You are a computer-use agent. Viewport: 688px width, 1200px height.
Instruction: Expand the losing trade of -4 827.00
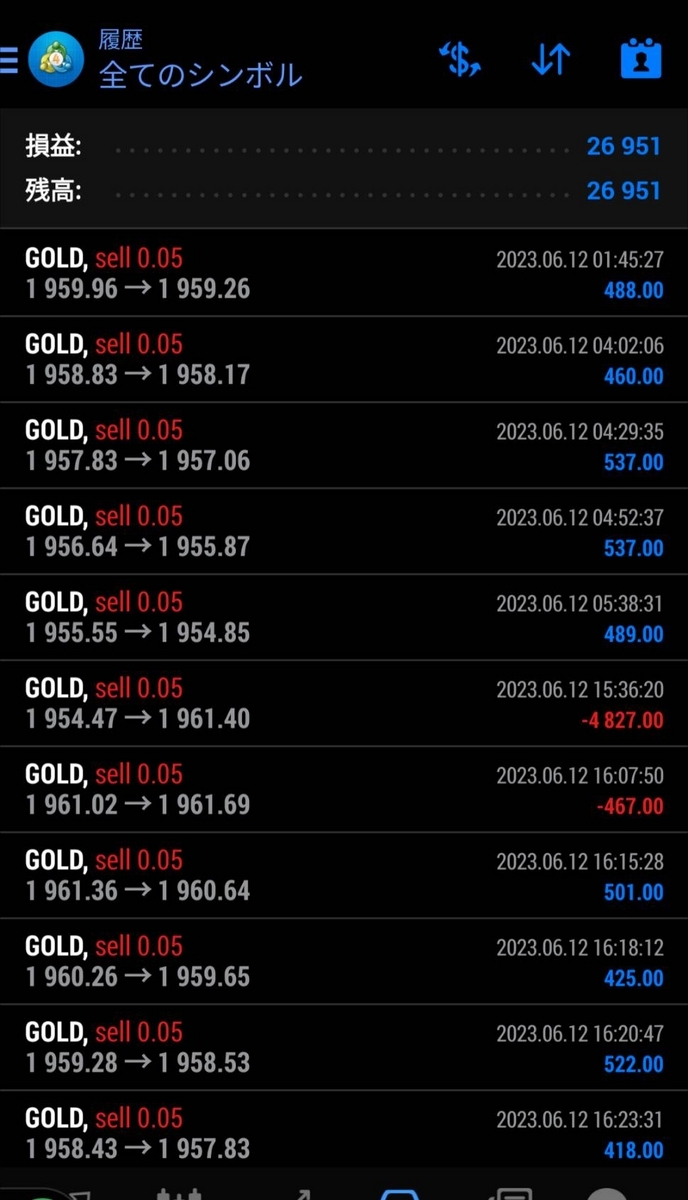[x=344, y=704]
